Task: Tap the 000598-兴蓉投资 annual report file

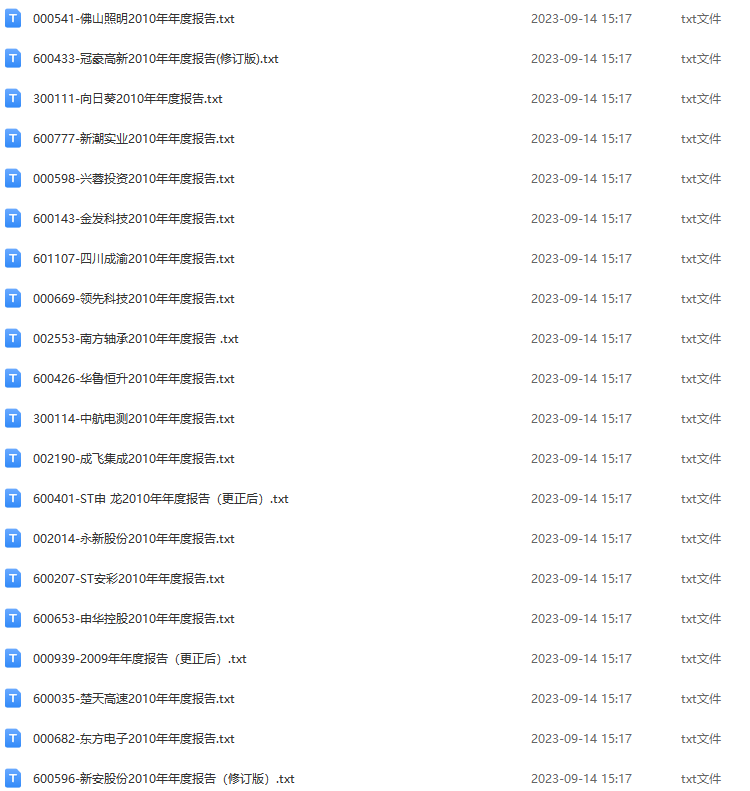Action: tap(133, 179)
